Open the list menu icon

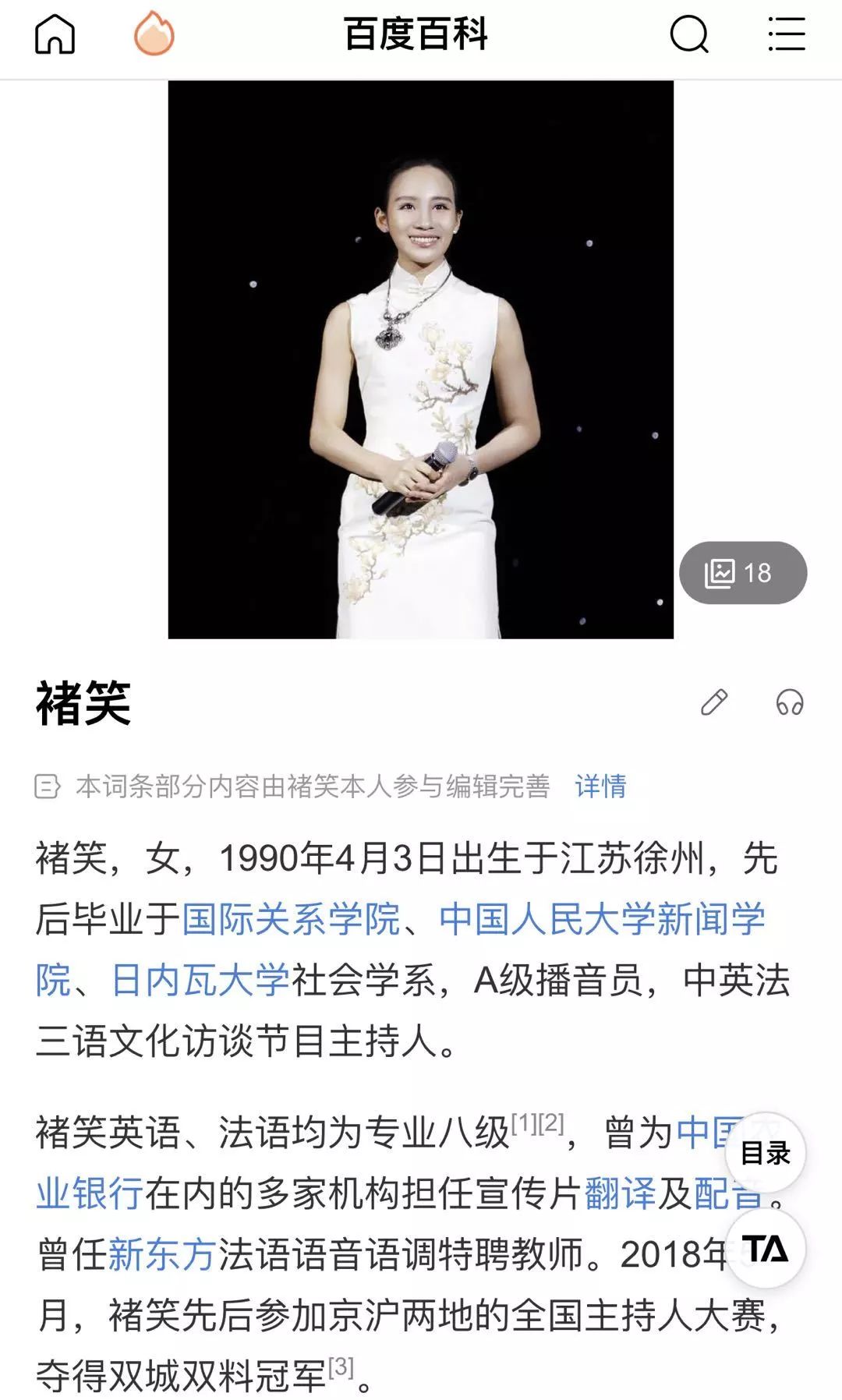(x=786, y=35)
